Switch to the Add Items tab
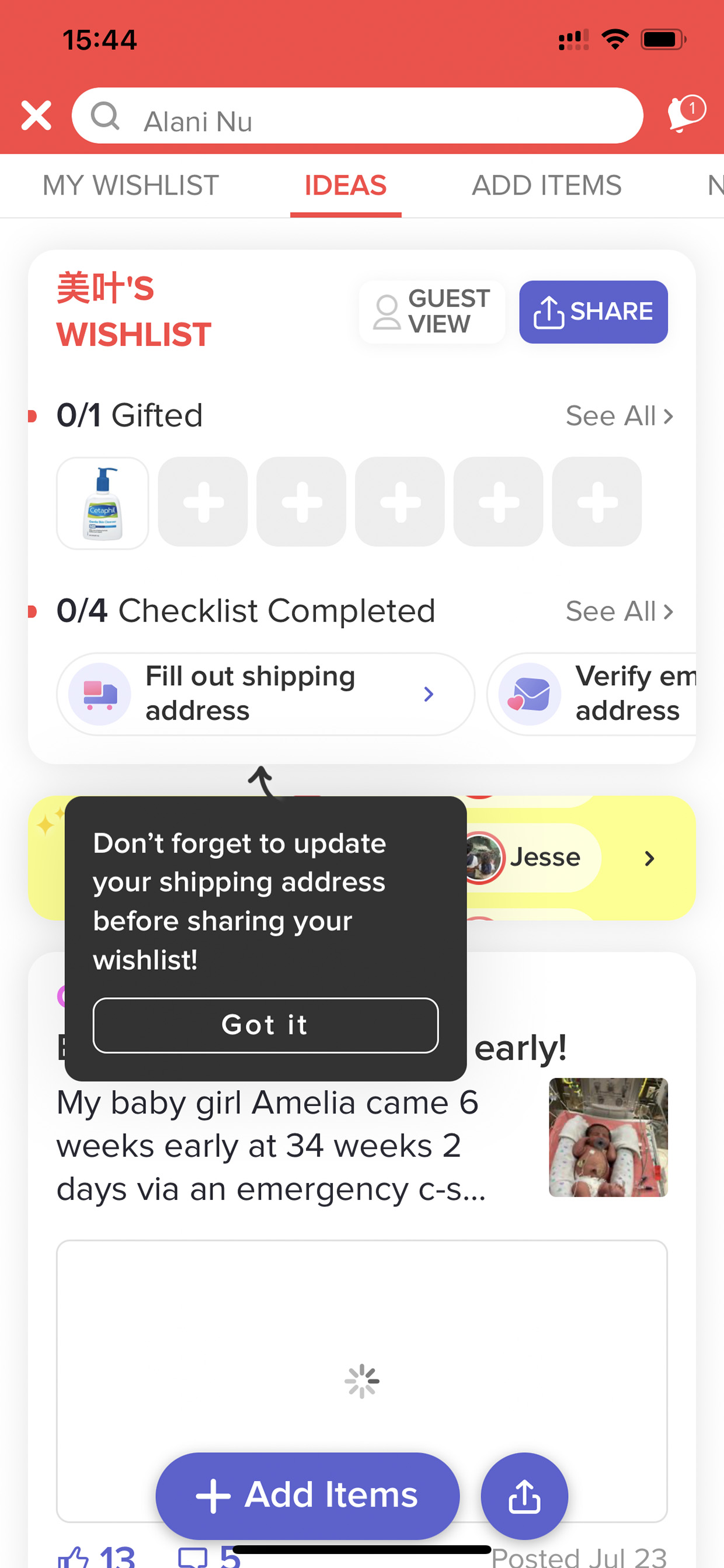The width and height of the screenshot is (724, 1568). click(547, 185)
